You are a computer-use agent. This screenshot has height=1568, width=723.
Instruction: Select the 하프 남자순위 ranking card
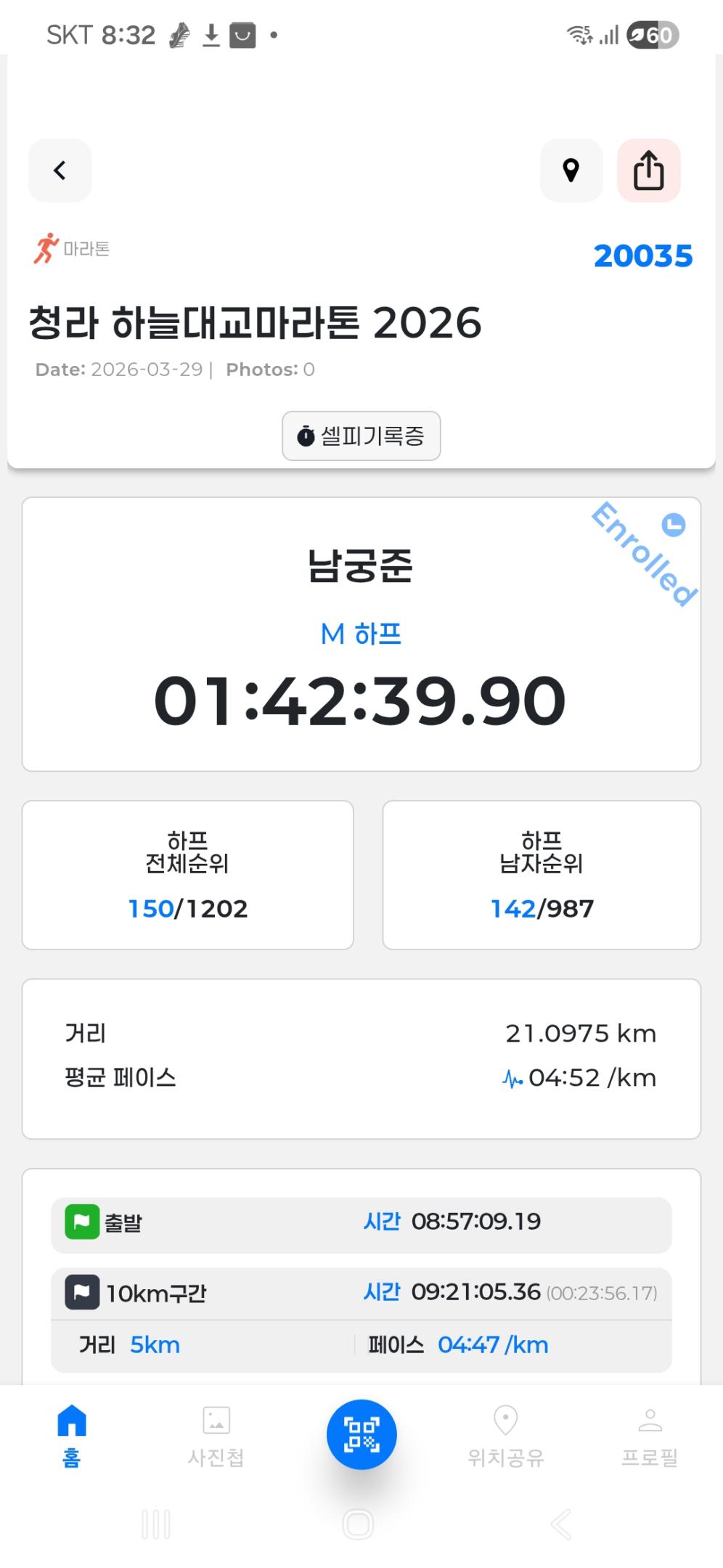[542, 874]
